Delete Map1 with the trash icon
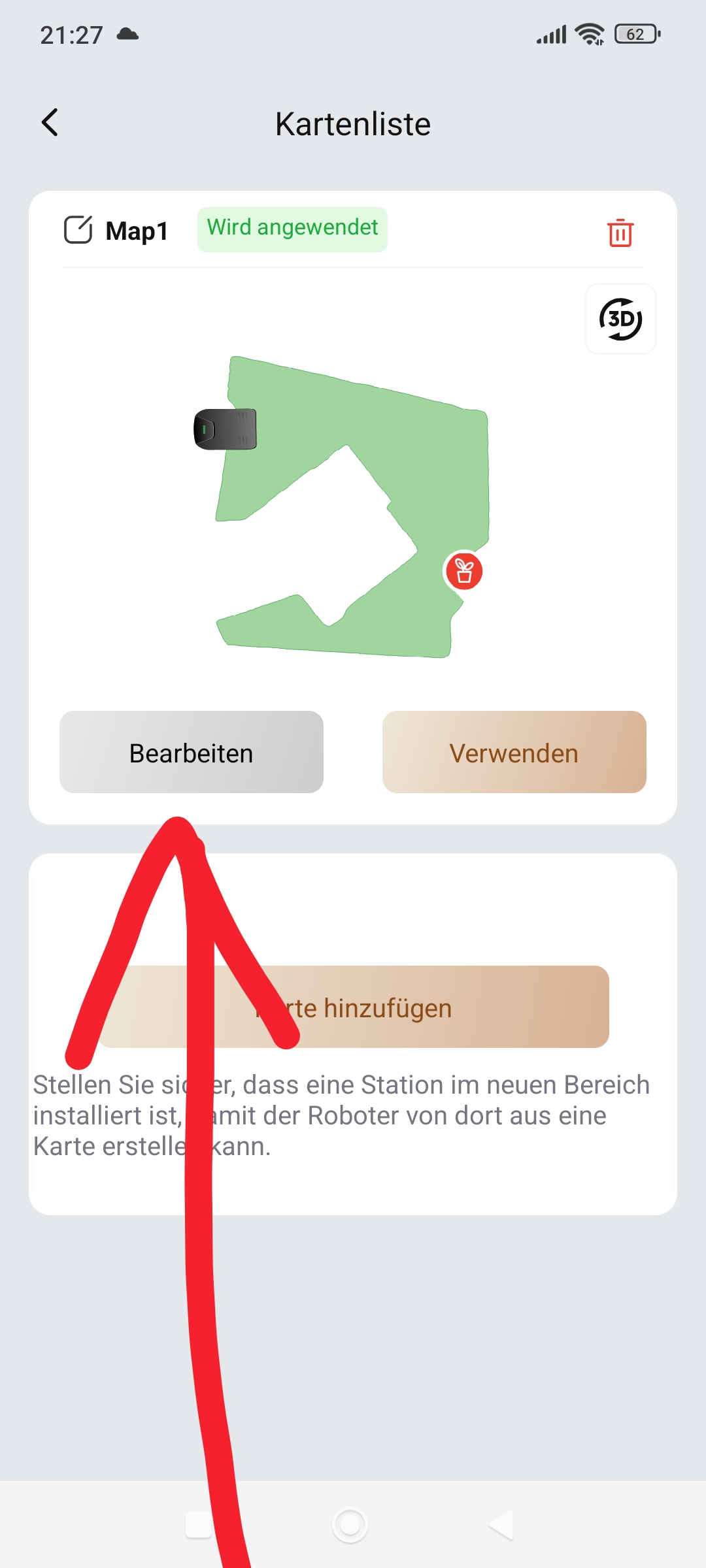Image resolution: width=706 pixels, height=1568 pixels. pos(620,233)
